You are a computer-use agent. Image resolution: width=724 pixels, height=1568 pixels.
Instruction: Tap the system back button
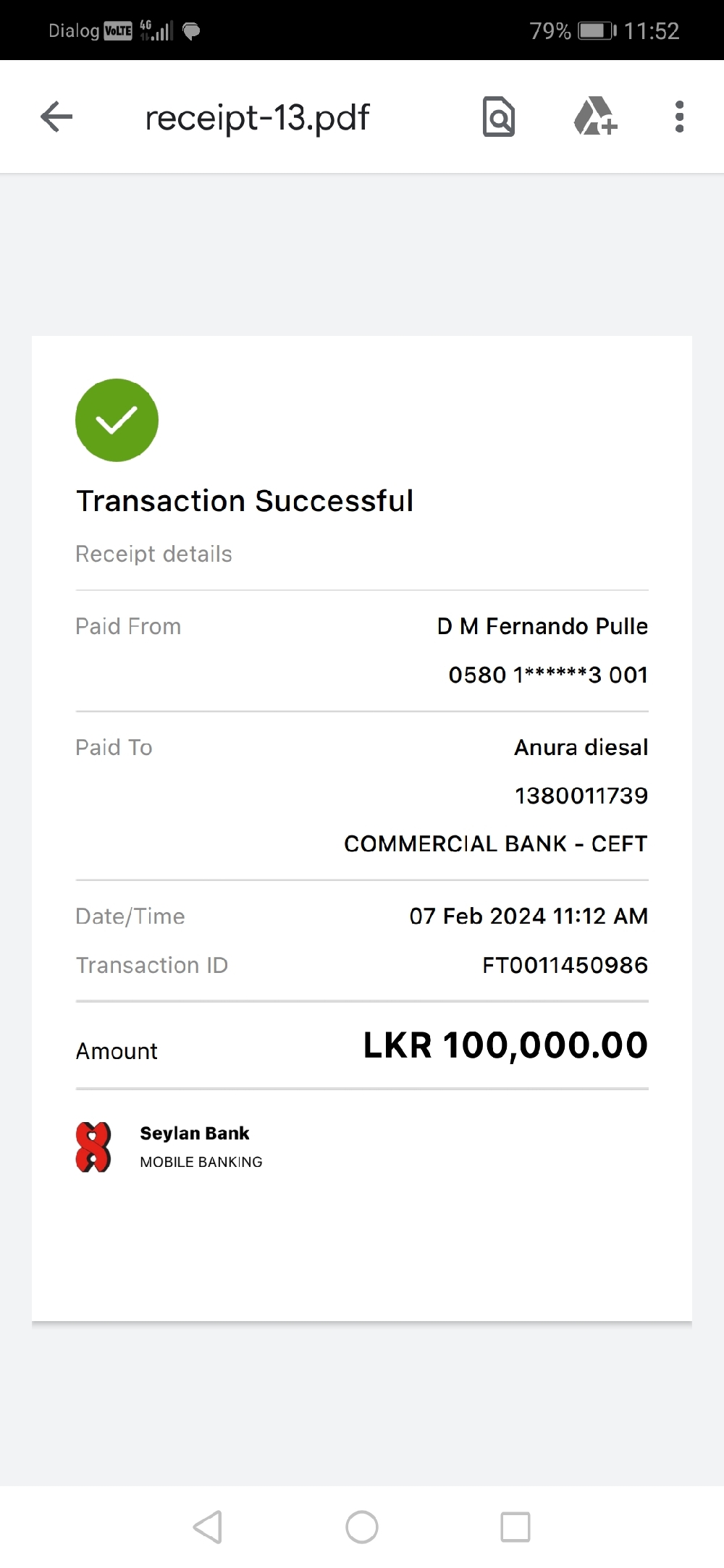pos(208,1527)
